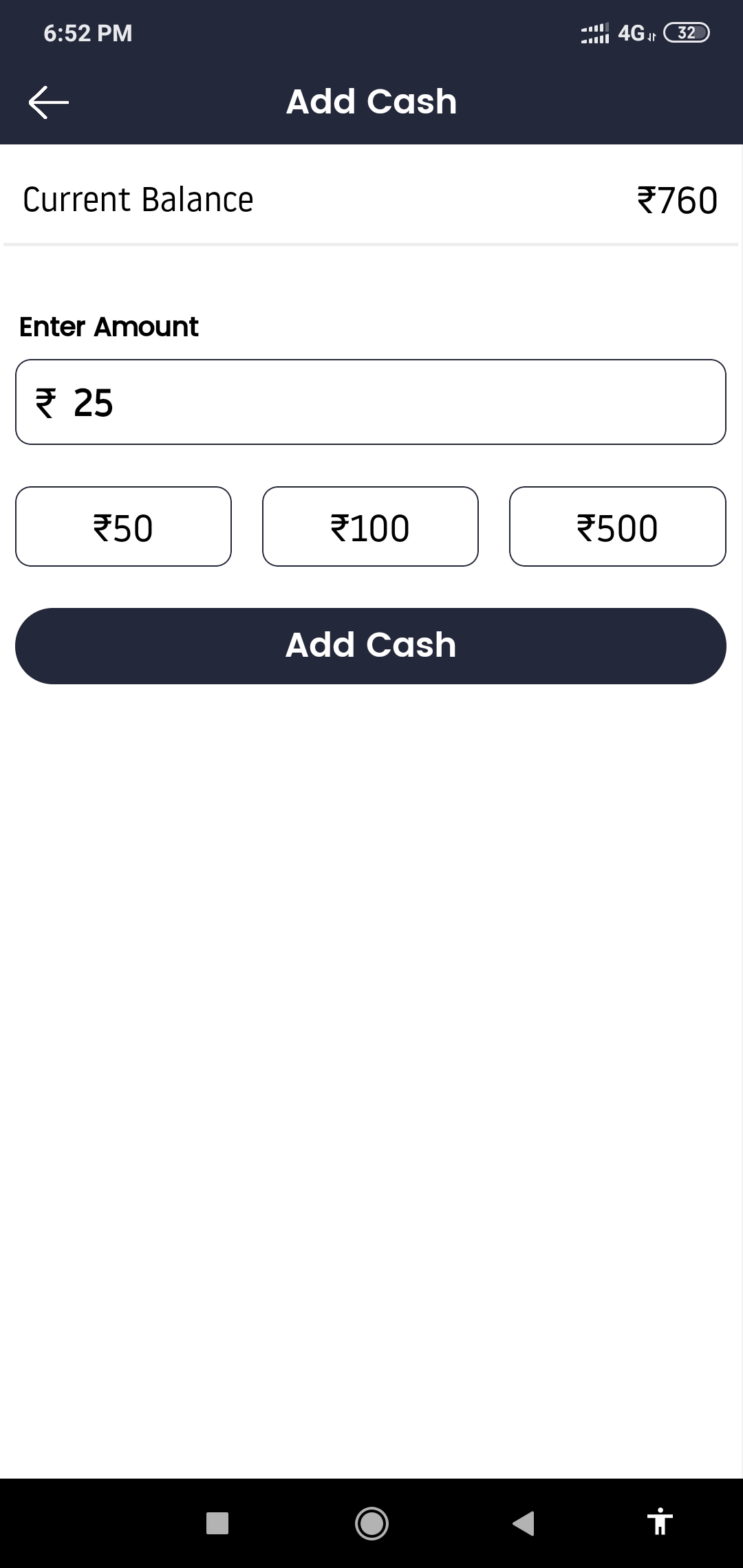Tap the system back triangle
This screenshot has height=1568, width=743.
click(x=524, y=1523)
